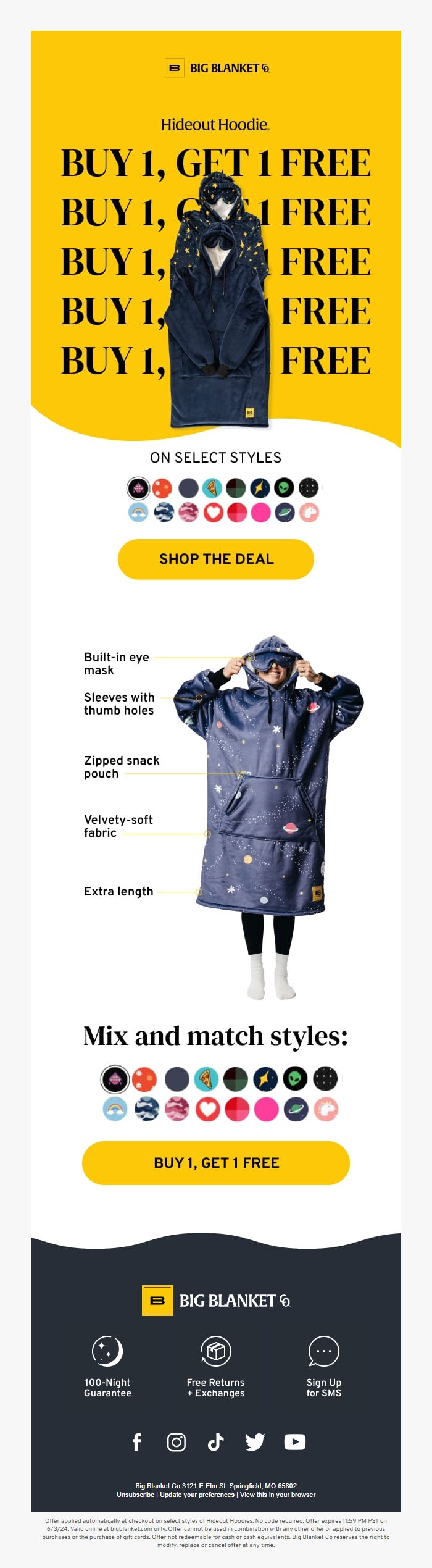This screenshot has height=1568, width=432.
Task: Unsubscribe from these emails
Action: [135, 1495]
